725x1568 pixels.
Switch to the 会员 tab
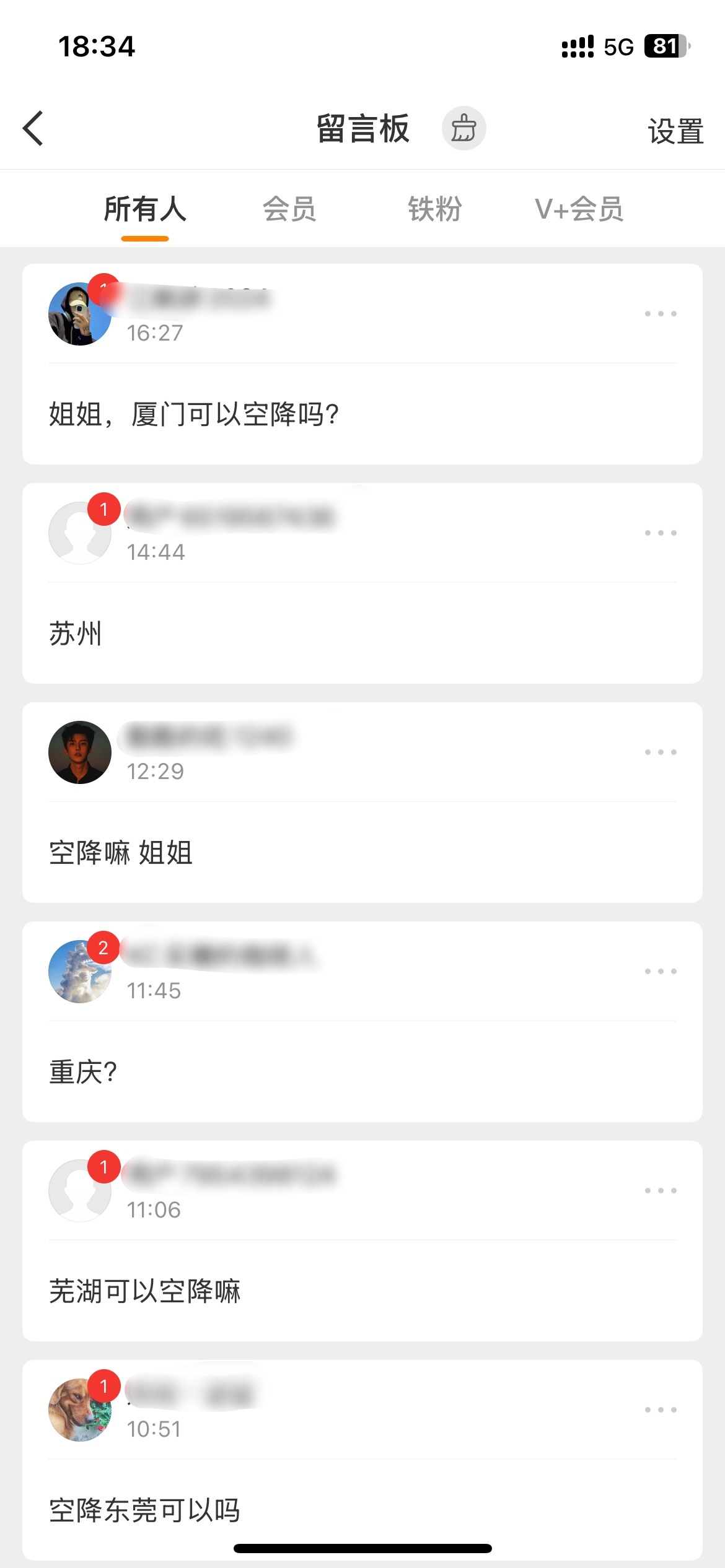(289, 209)
